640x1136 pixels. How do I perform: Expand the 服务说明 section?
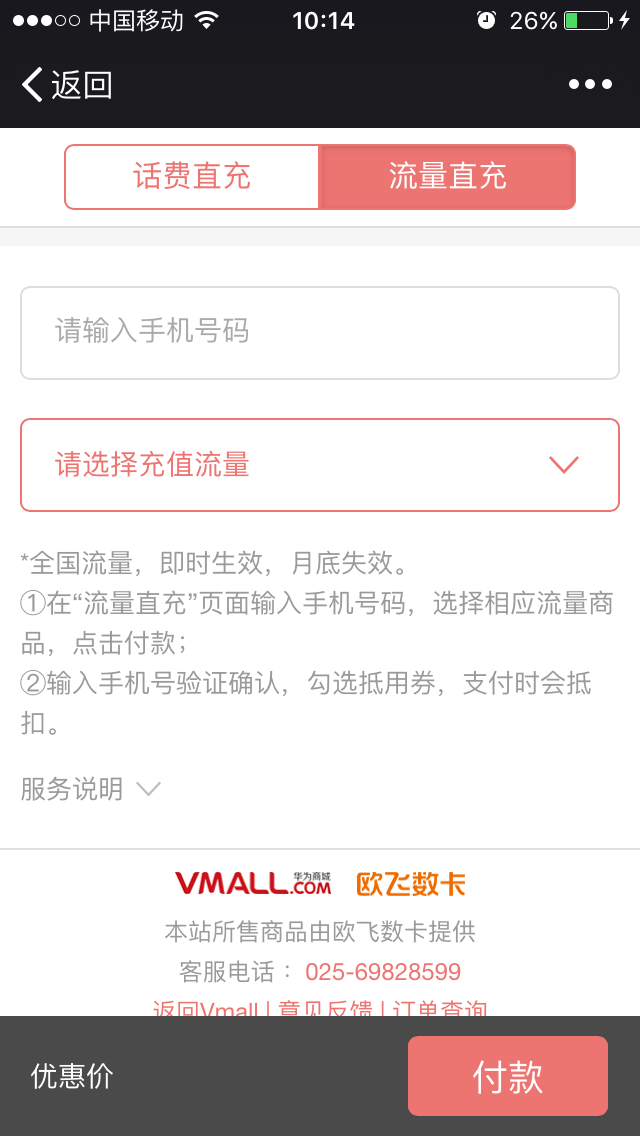(x=90, y=789)
